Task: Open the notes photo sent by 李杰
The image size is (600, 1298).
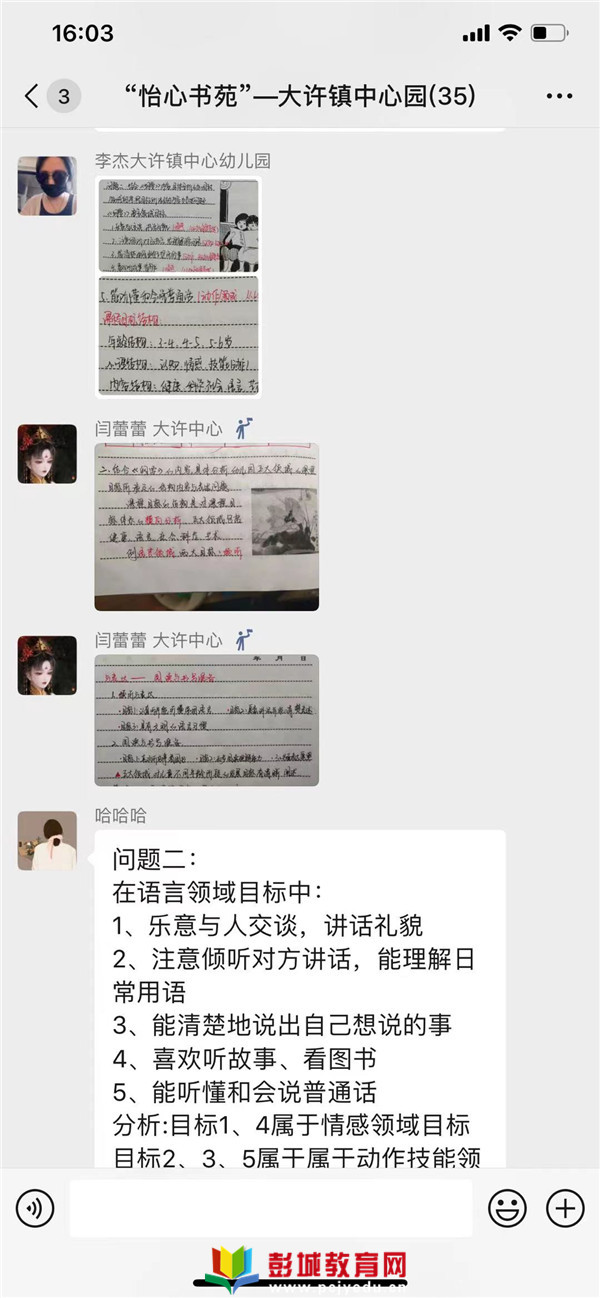Action: coord(179,285)
